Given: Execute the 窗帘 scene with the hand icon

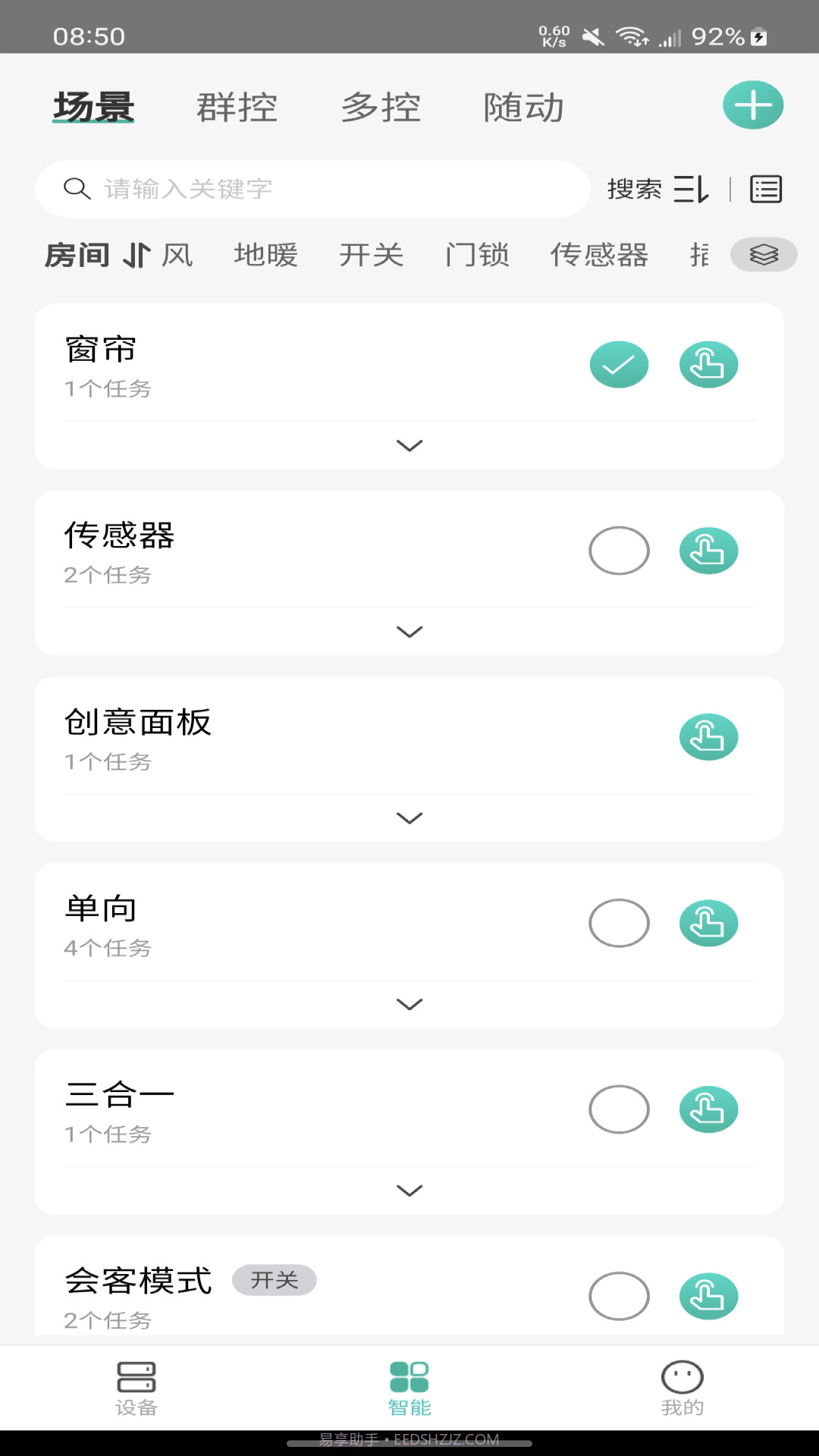Looking at the screenshot, I should click(708, 364).
